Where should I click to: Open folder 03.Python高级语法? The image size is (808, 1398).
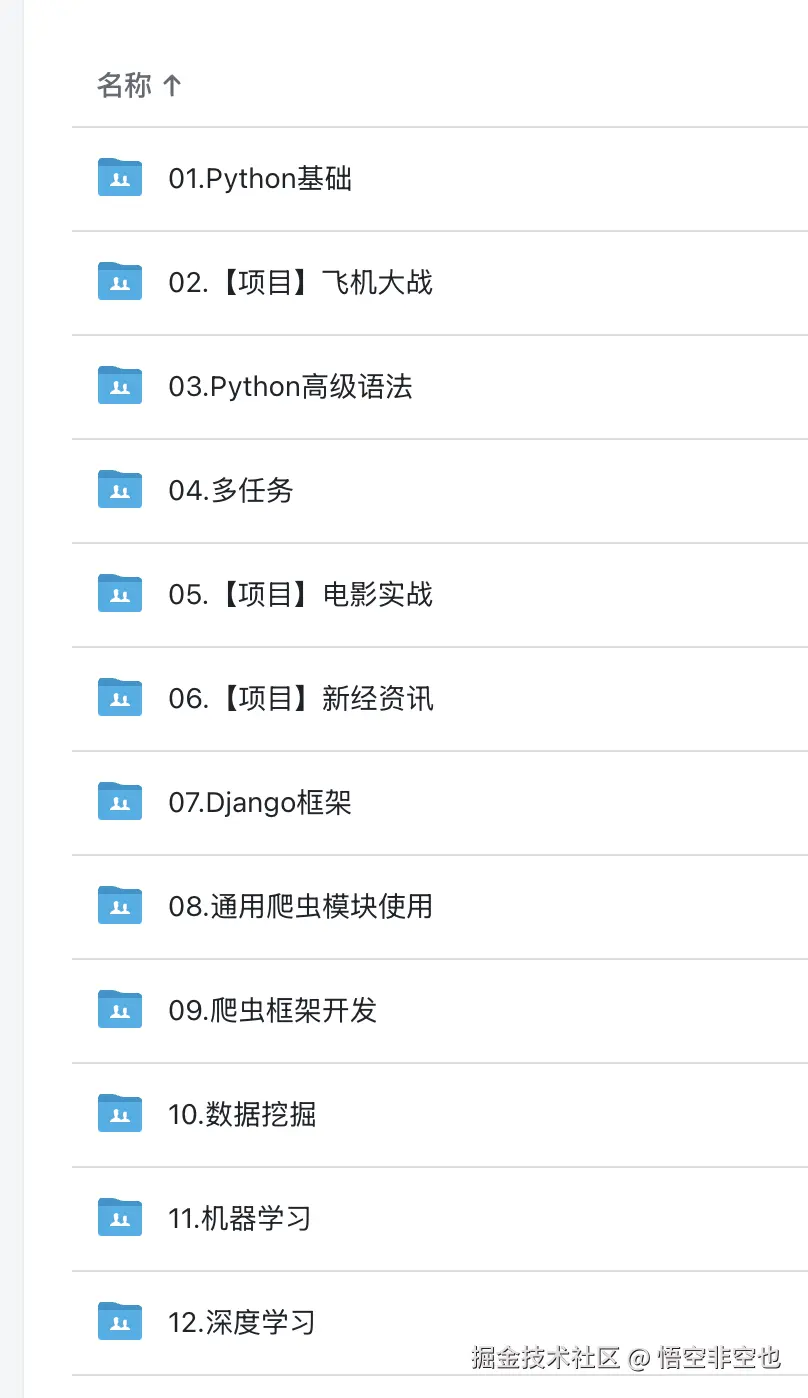click(290, 387)
